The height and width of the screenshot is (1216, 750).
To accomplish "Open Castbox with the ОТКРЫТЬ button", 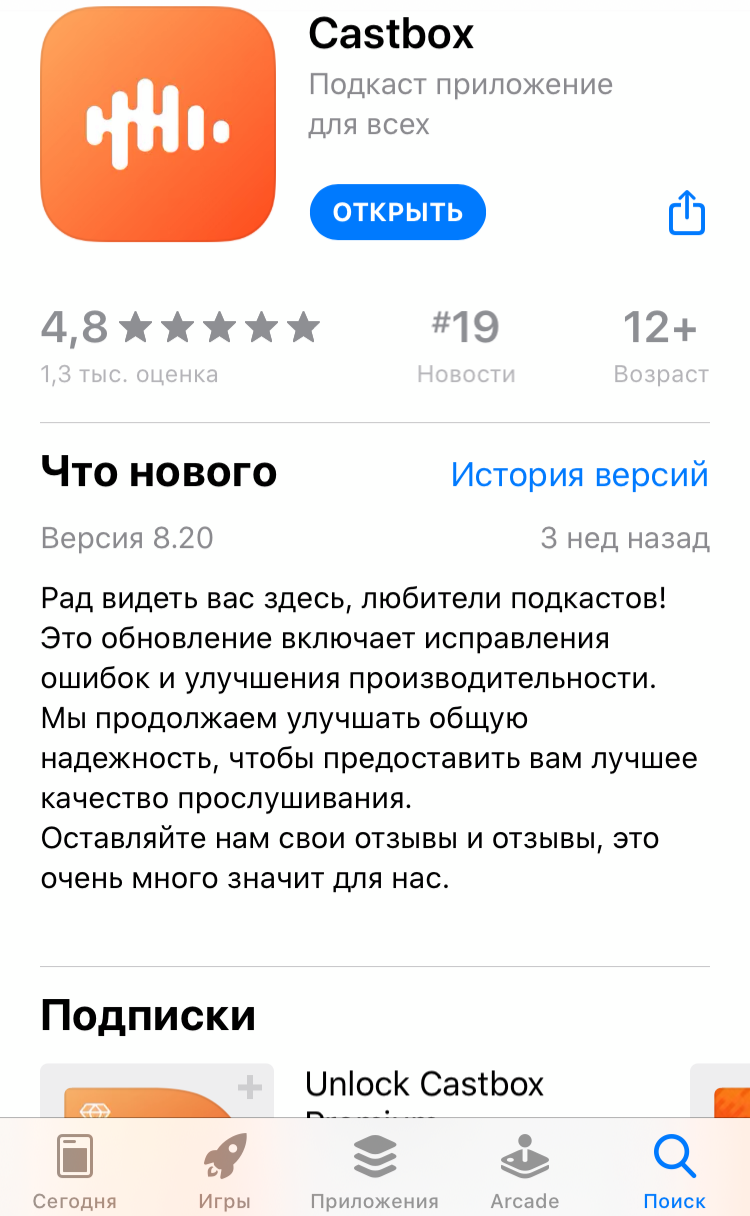I will (x=397, y=212).
